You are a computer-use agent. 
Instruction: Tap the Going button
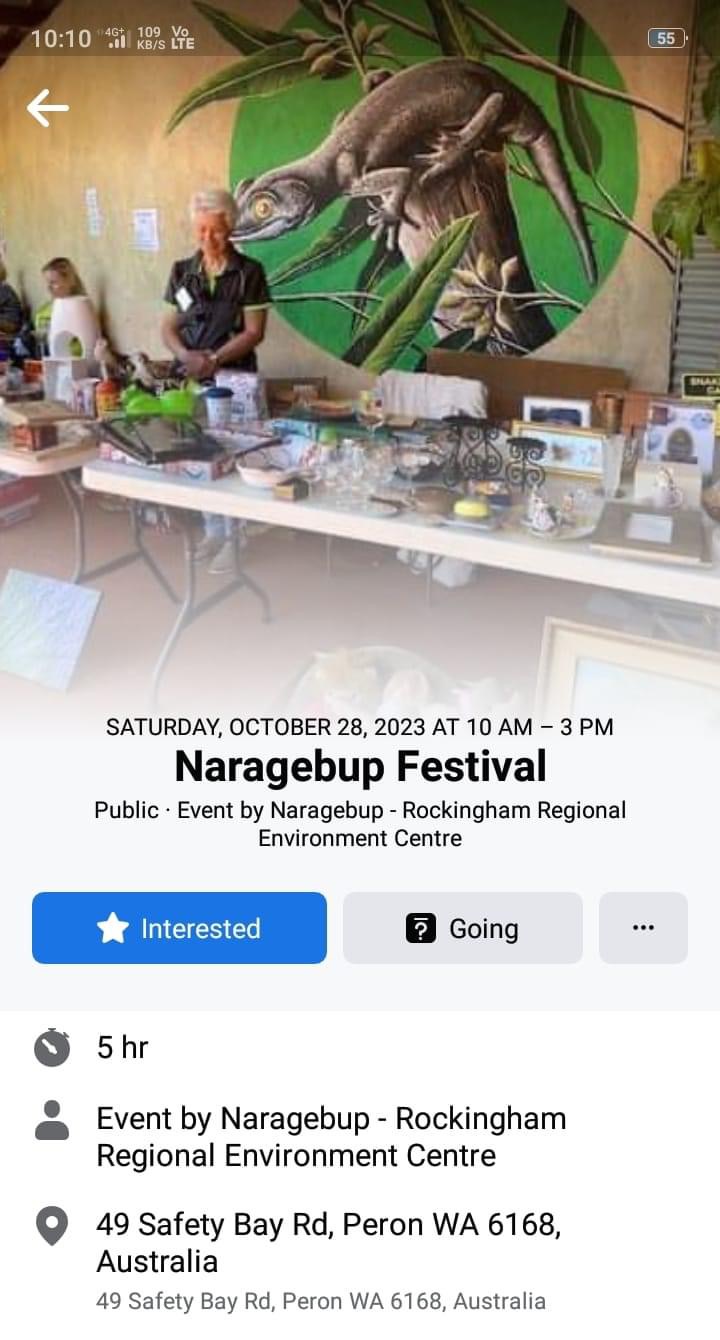(463, 928)
